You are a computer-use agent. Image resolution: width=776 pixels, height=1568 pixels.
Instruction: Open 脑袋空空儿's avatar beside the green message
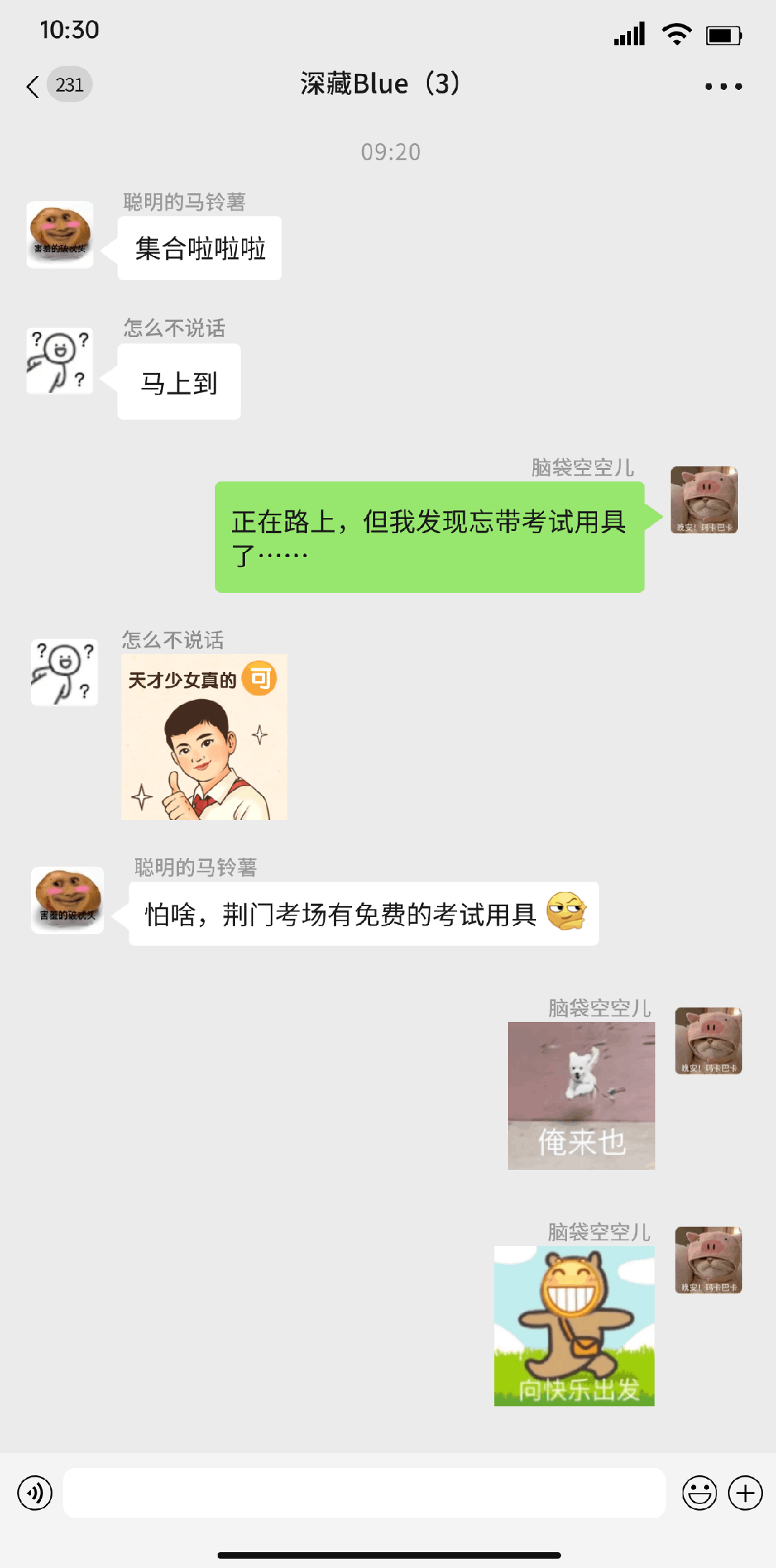(x=703, y=499)
